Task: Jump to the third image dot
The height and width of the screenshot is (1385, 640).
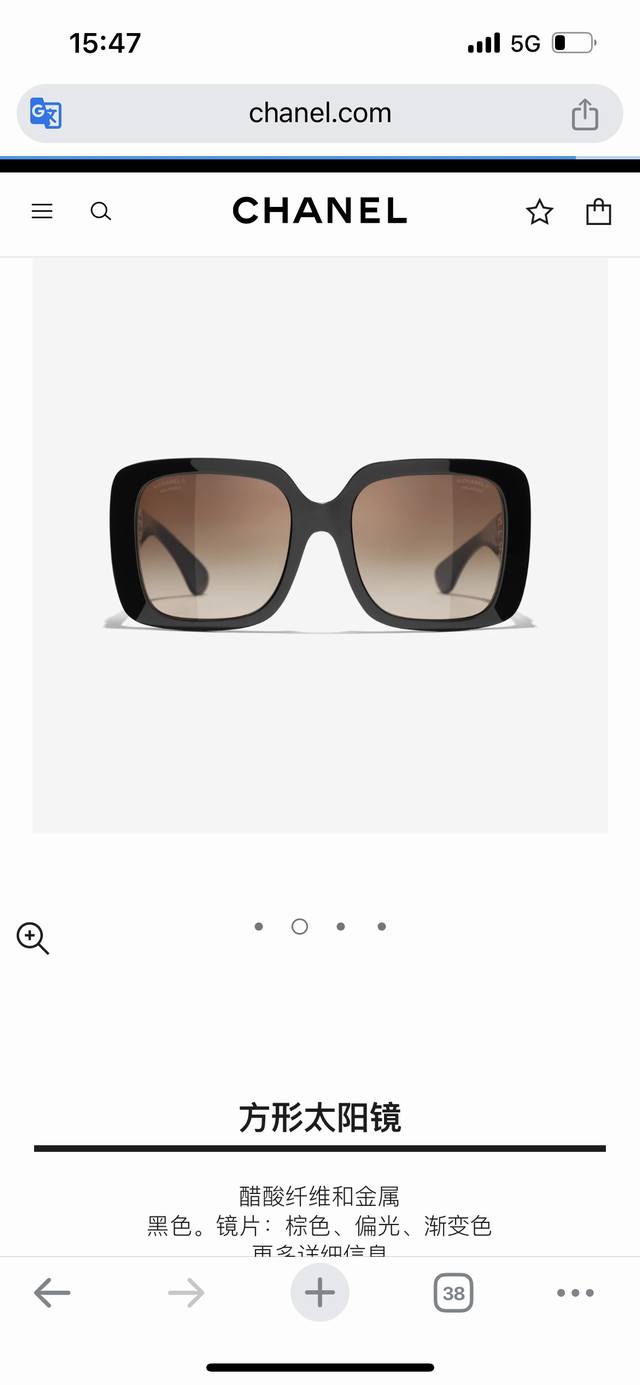Action: (x=341, y=926)
